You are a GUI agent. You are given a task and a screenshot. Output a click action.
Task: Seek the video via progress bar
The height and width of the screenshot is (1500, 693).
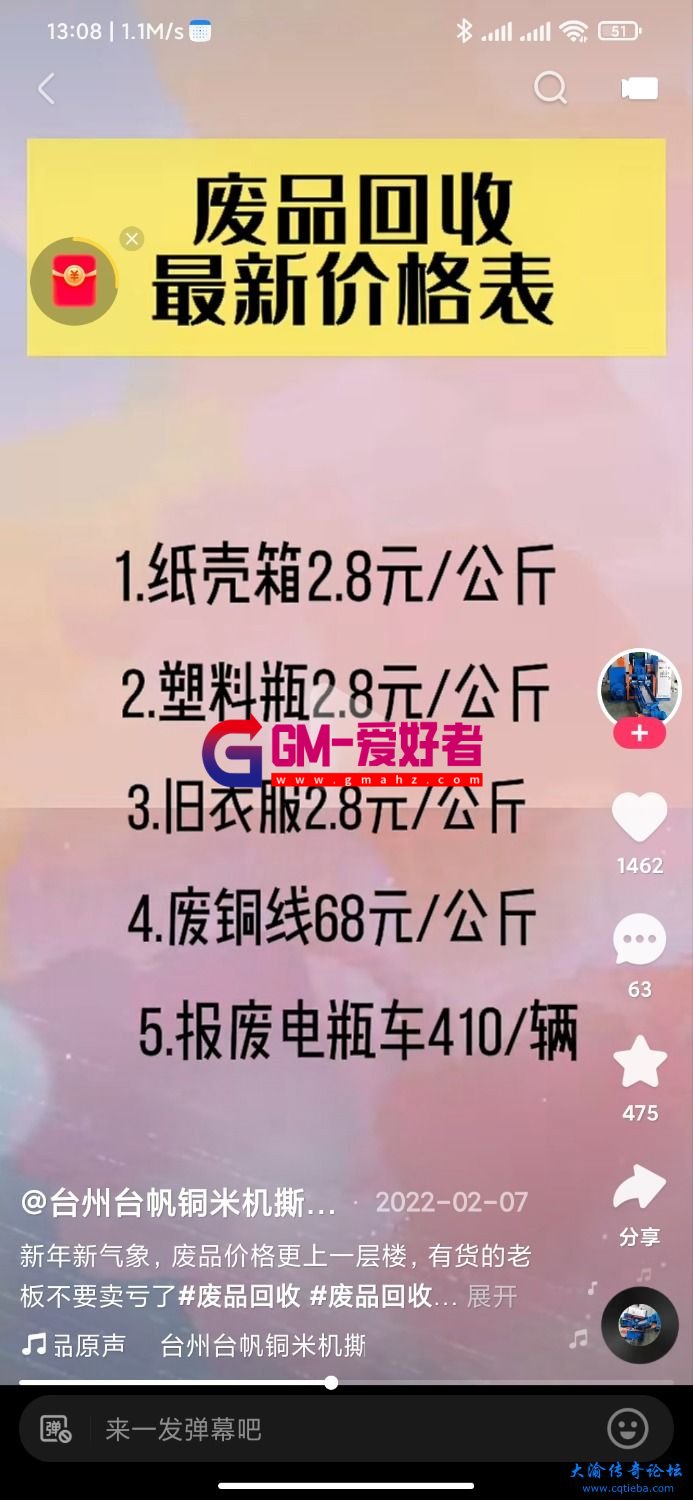pyautogui.click(x=331, y=1383)
